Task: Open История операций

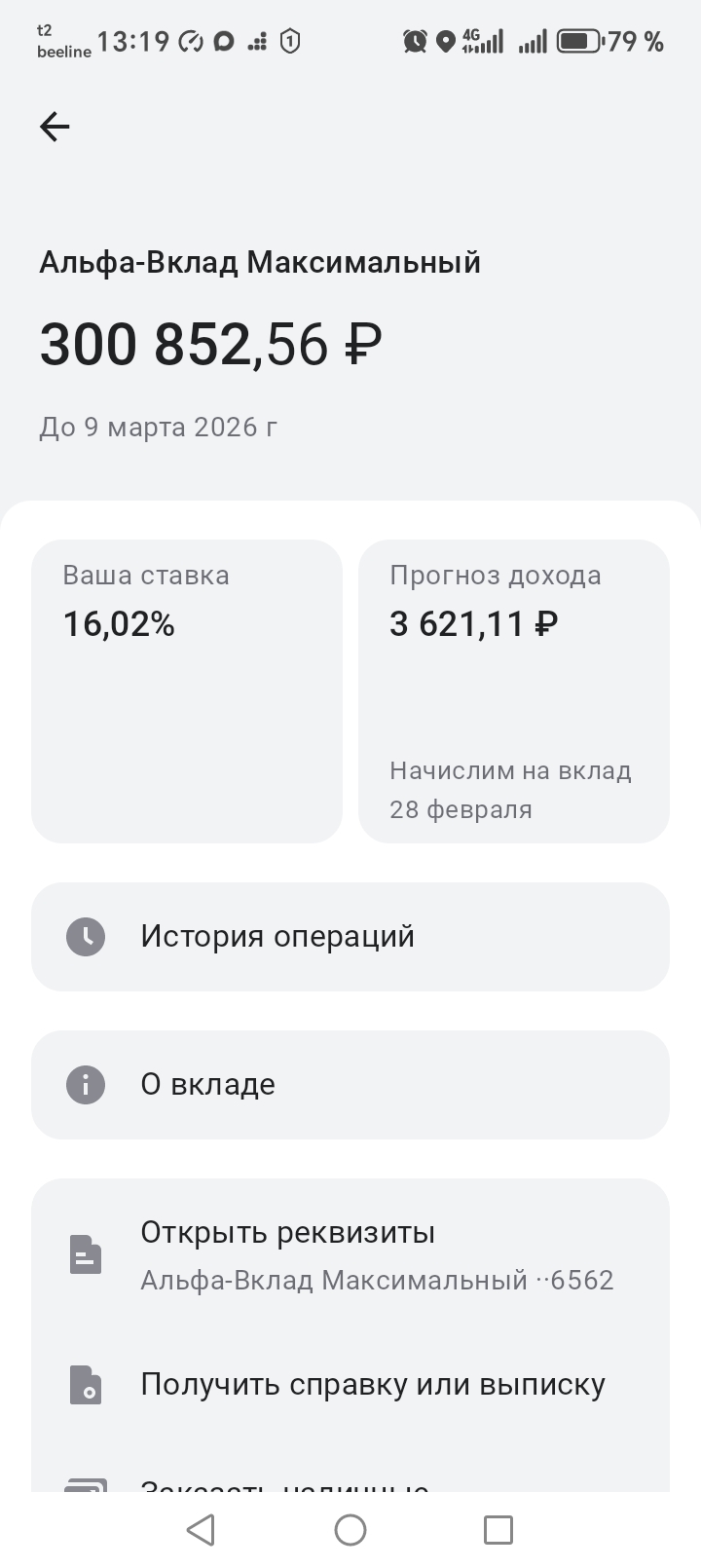Action: pos(350,937)
